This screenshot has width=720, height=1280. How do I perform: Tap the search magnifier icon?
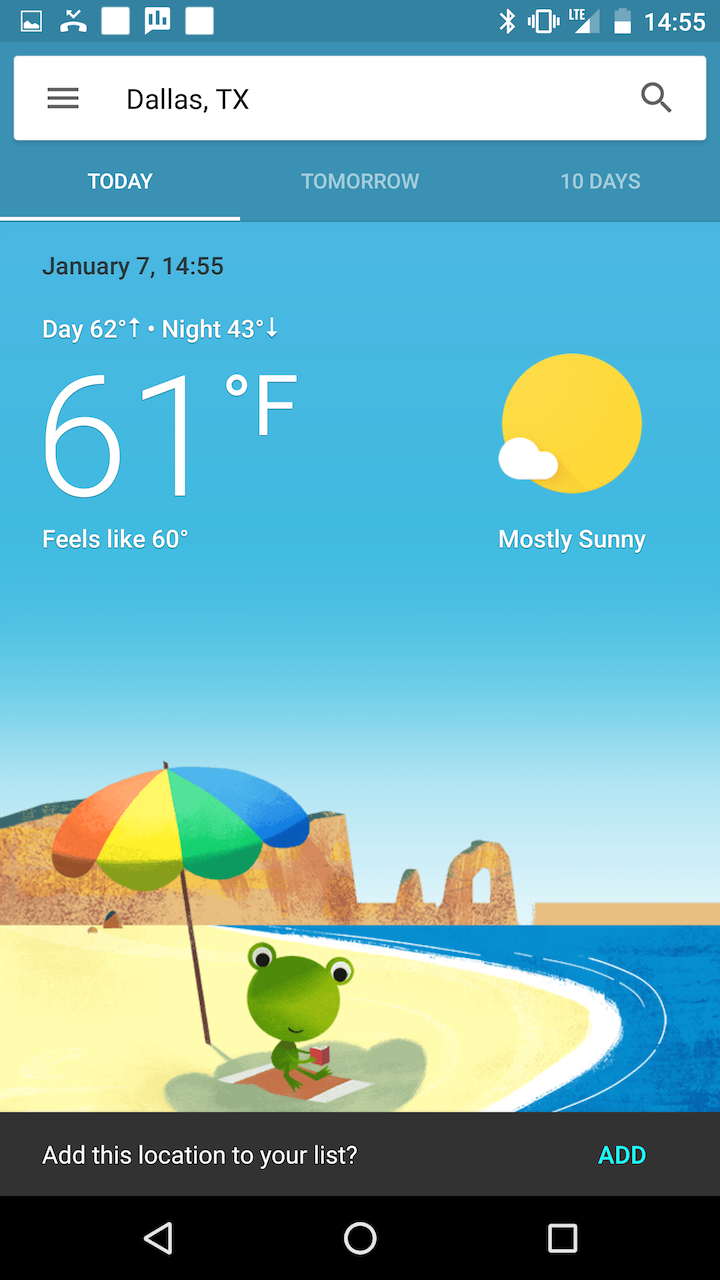tap(657, 97)
